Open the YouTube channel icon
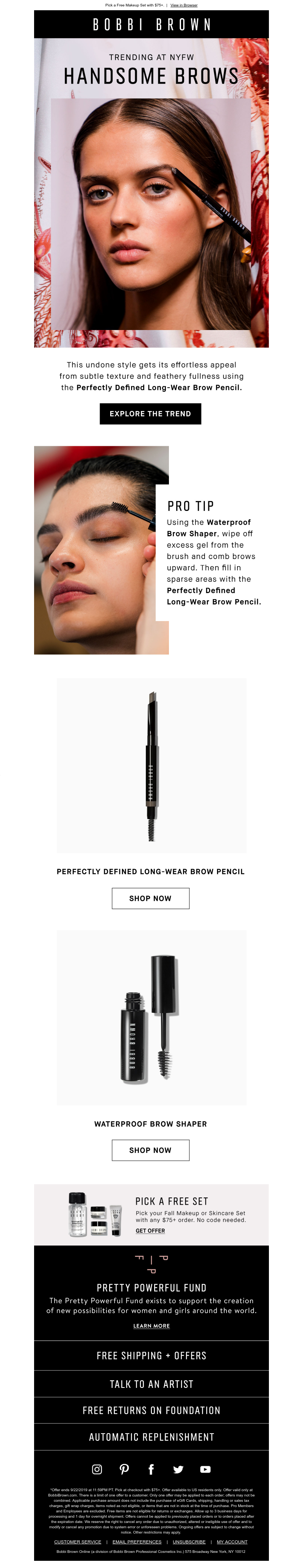The width and height of the screenshot is (303, 1568). pos(205,1469)
